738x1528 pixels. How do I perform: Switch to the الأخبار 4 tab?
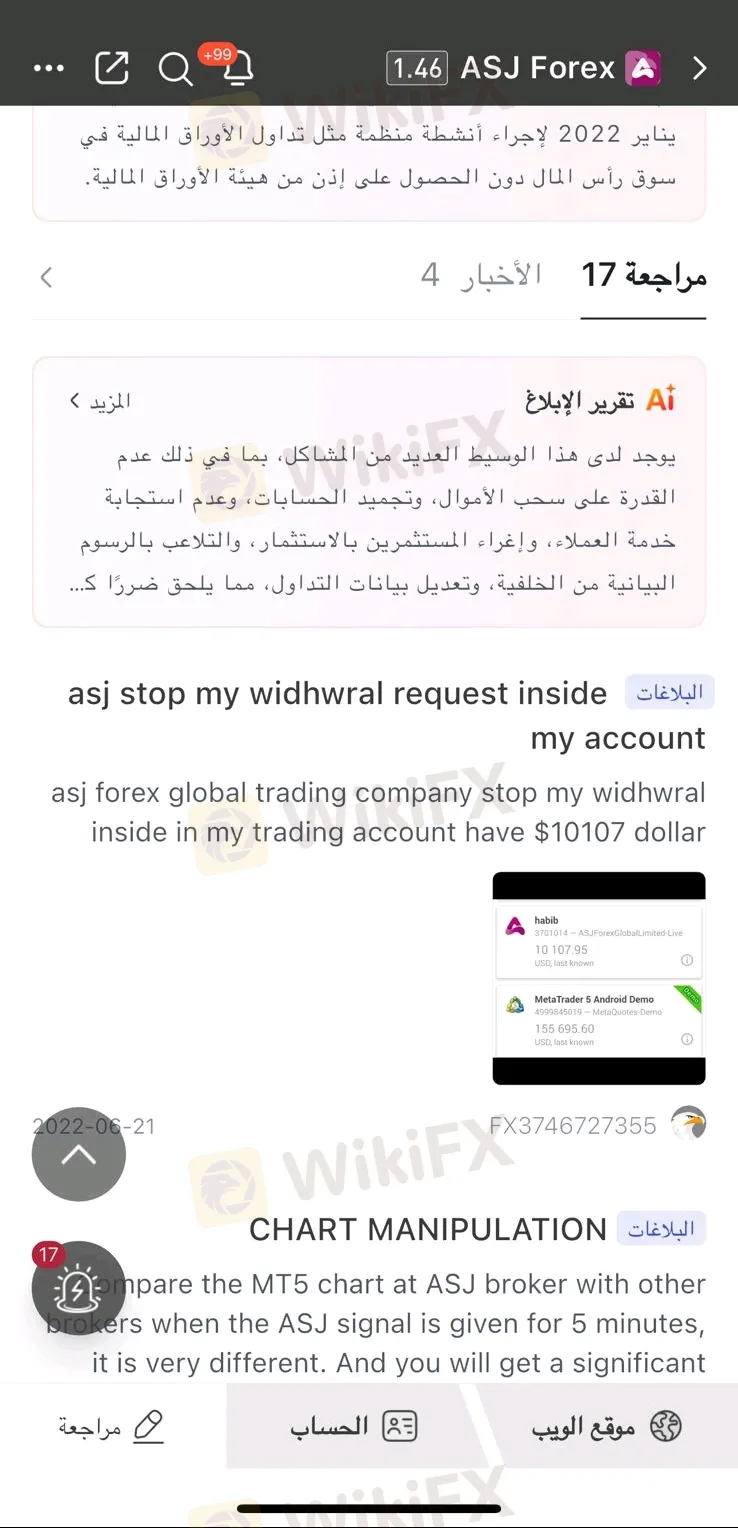click(x=481, y=275)
